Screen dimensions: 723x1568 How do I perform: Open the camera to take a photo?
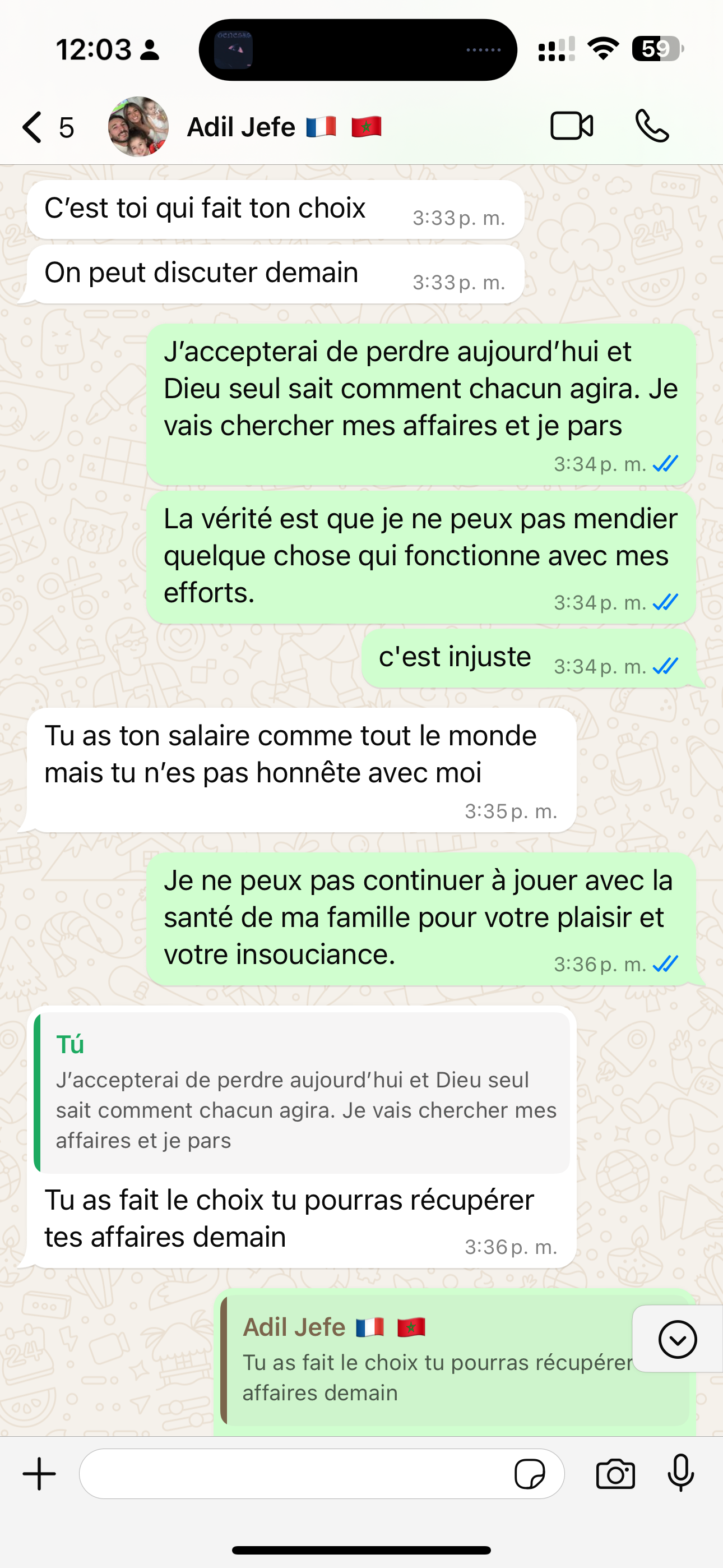[x=615, y=1474]
